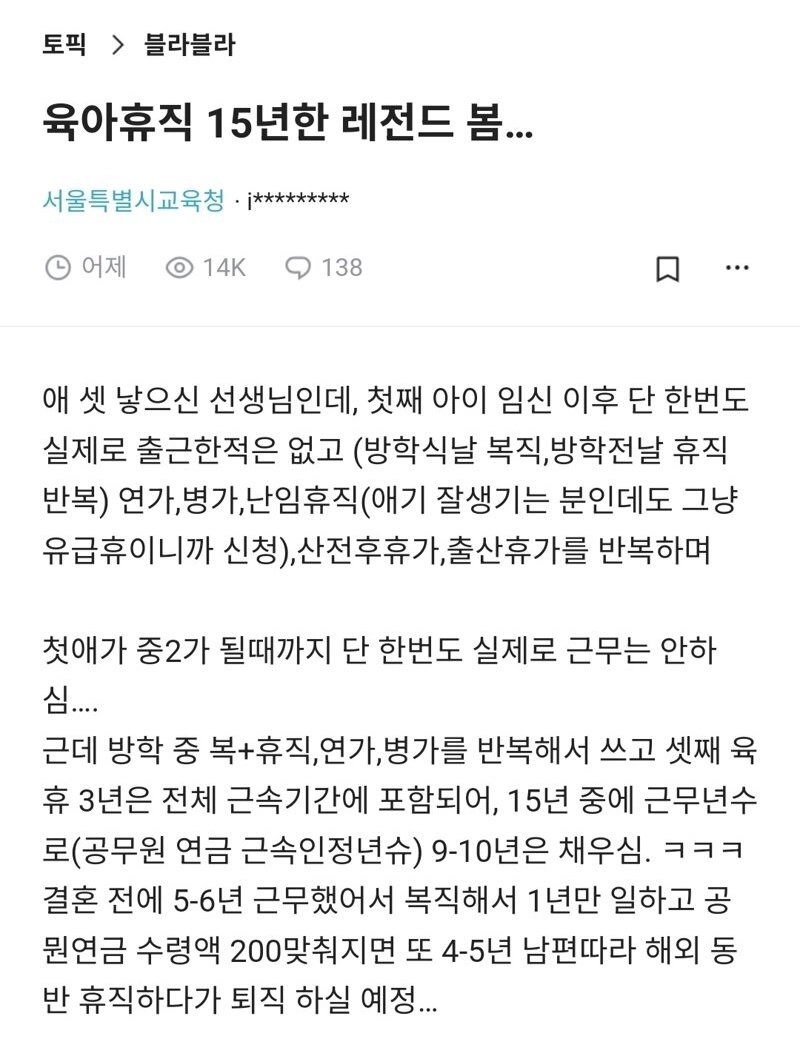Viewport: 800px width, 1044px height.
Task: Bookmark this post
Action: (668, 268)
